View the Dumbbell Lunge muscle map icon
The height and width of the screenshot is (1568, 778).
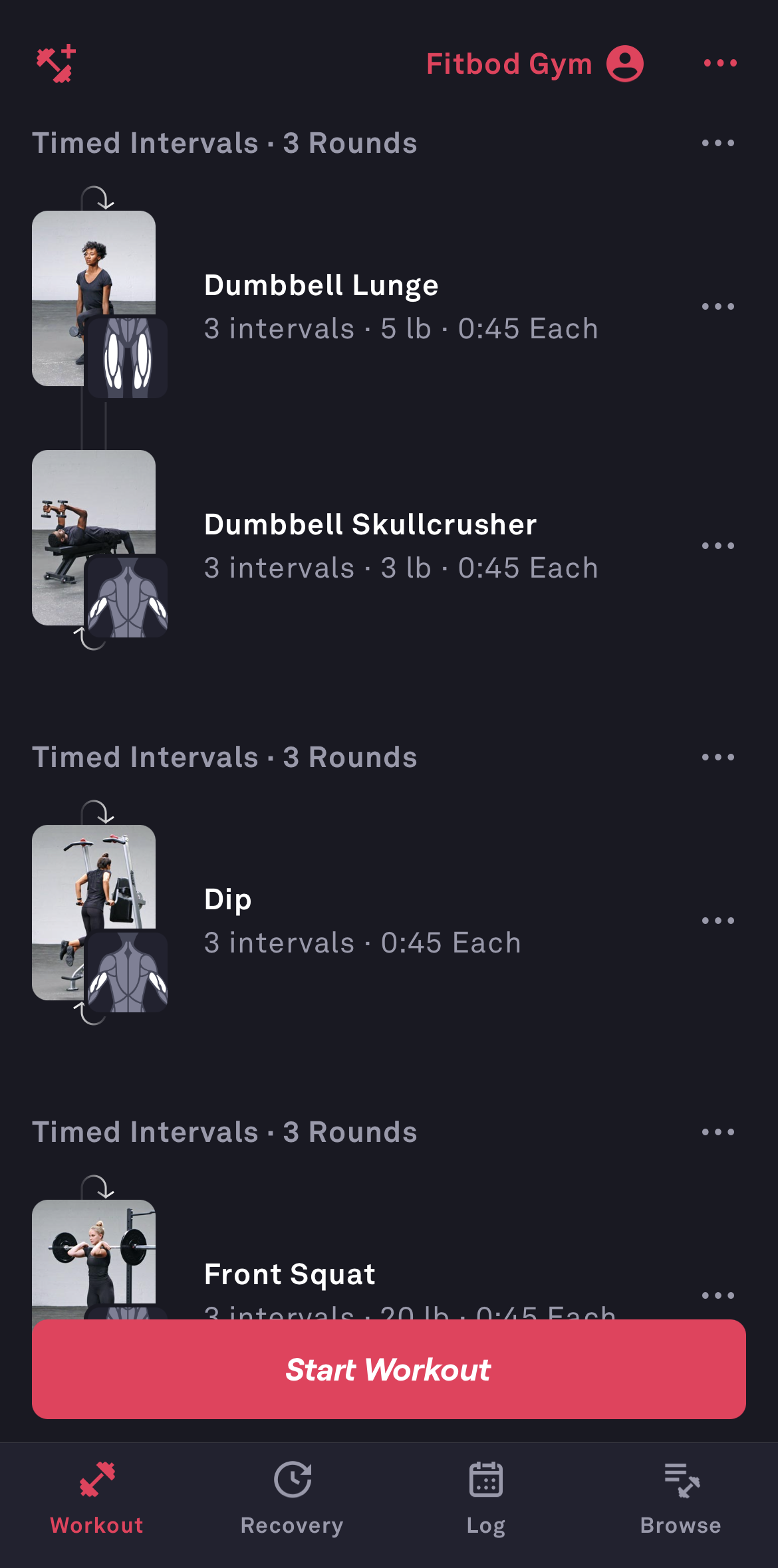click(128, 357)
